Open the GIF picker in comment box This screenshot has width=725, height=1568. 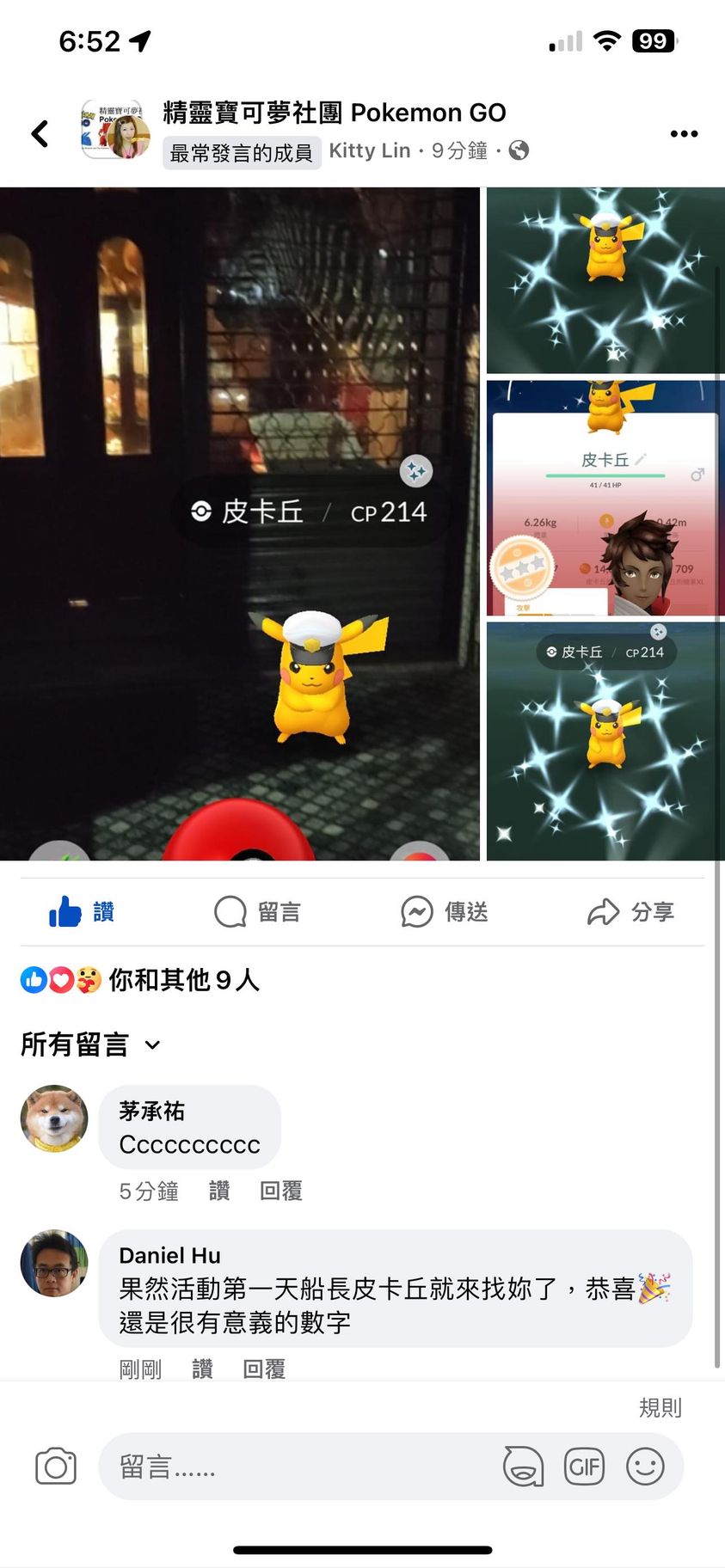pyautogui.click(x=584, y=1467)
